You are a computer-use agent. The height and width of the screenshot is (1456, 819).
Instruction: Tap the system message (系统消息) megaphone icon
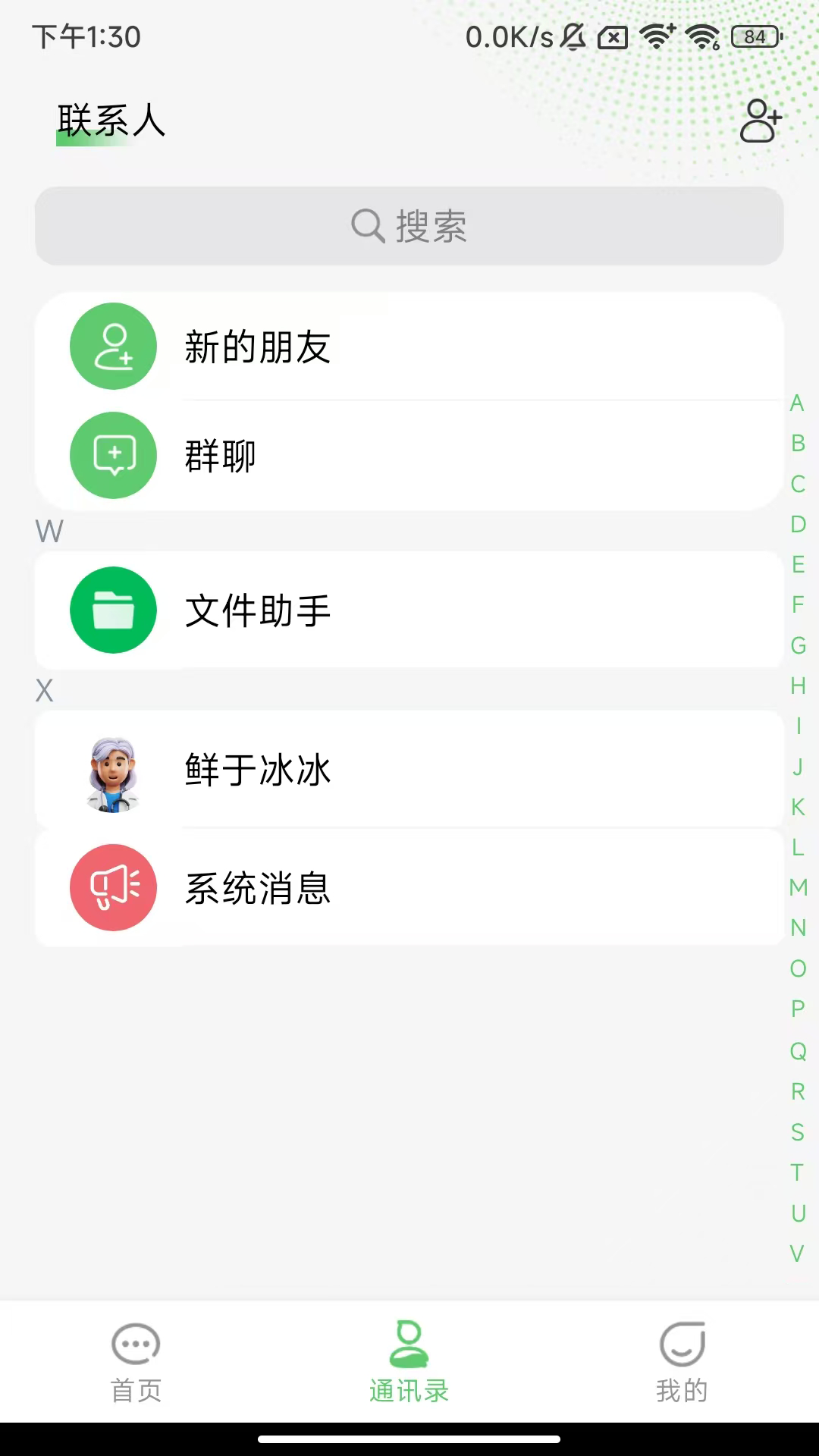[x=114, y=887]
